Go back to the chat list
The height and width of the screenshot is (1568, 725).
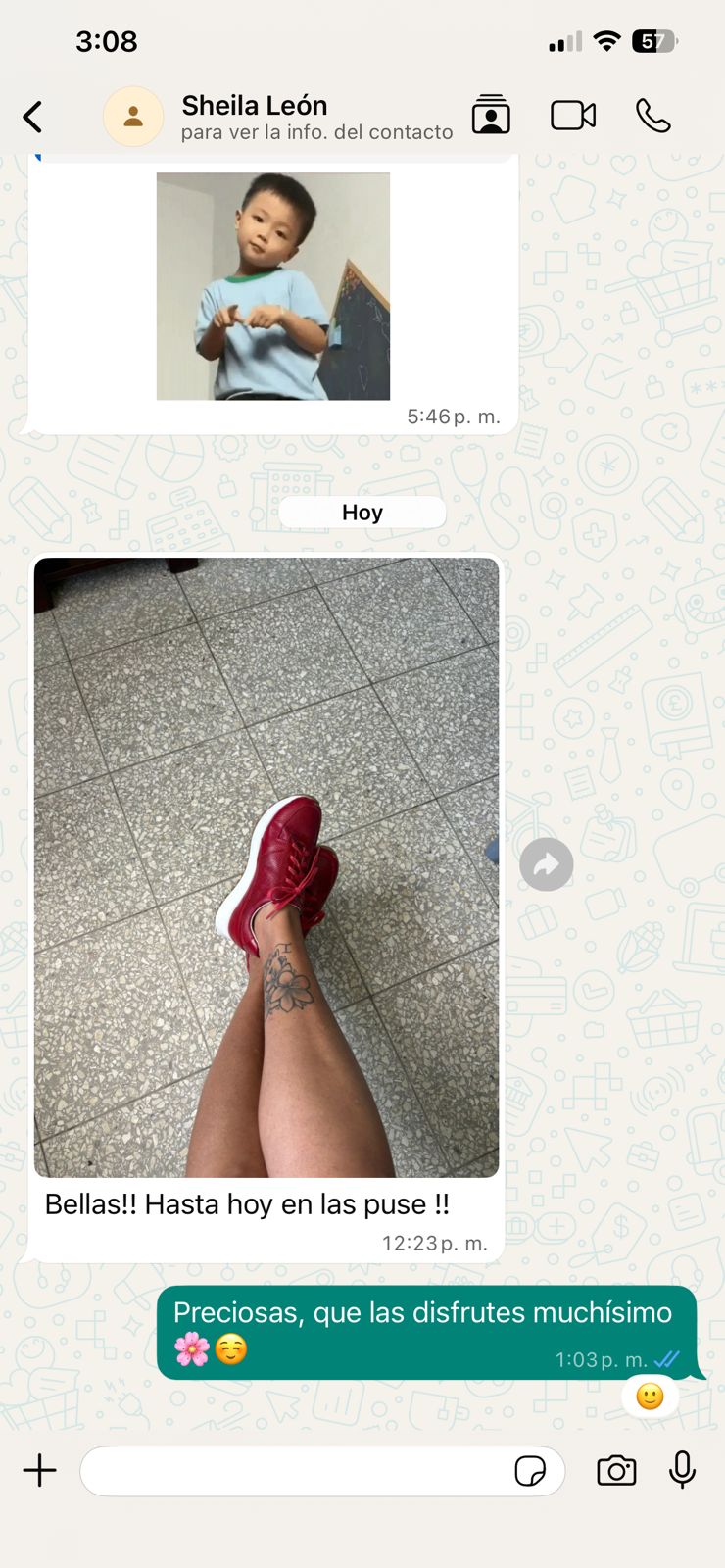click(33, 117)
